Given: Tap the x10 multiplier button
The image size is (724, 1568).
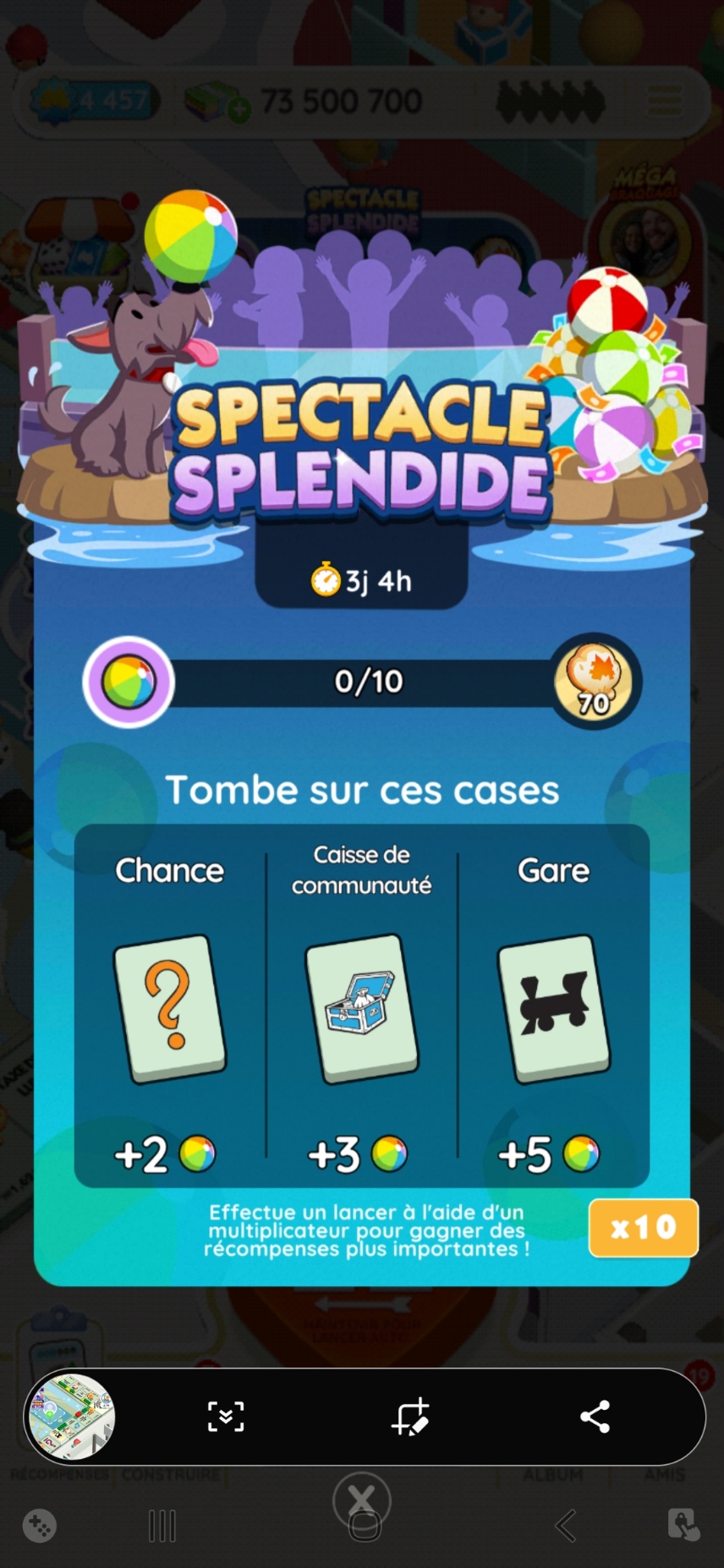Looking at the screenshot, I should (x=643, y=1227).
